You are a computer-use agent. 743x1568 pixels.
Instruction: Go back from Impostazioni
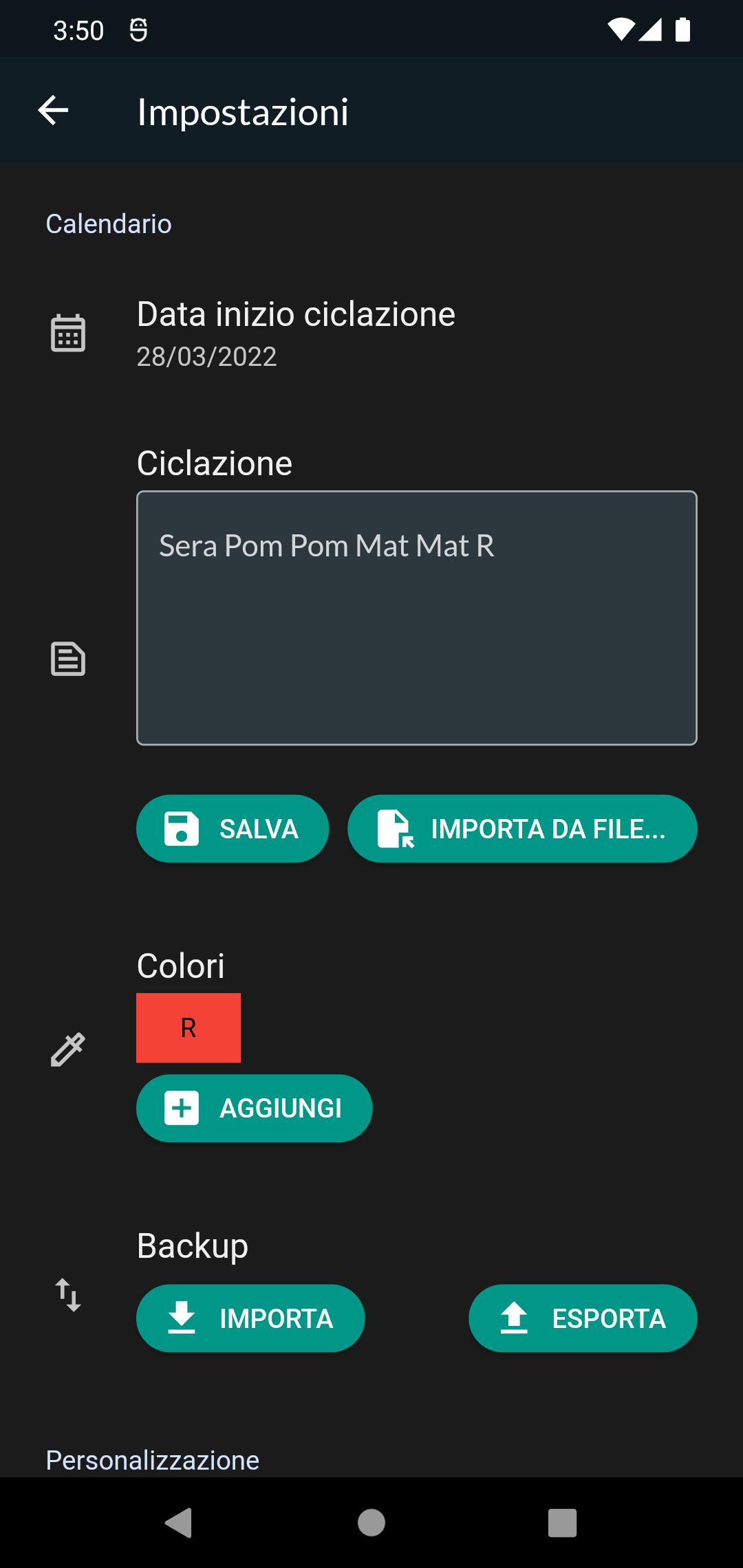(x=53, y=111)
